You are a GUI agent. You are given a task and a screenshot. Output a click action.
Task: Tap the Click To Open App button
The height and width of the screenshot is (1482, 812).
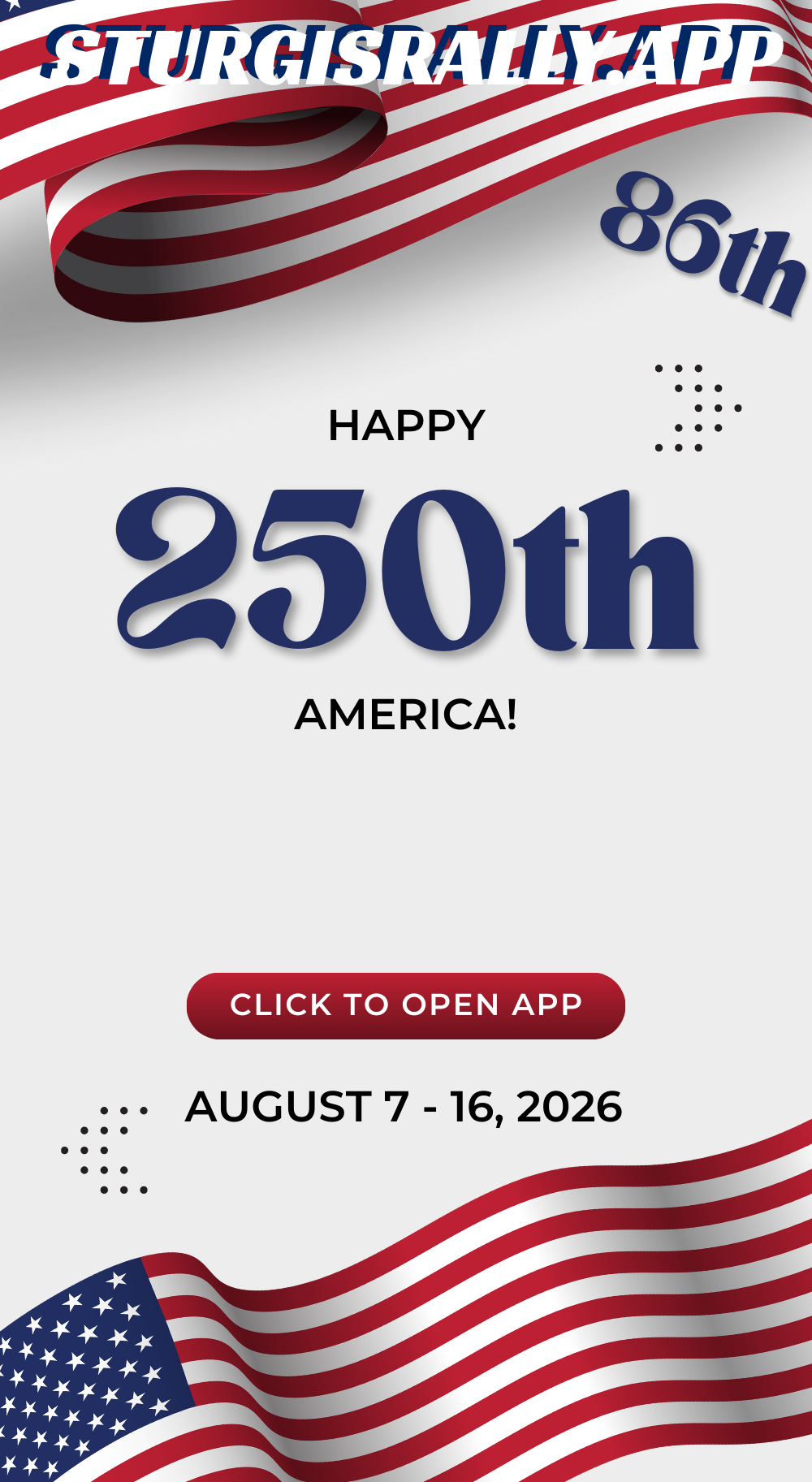(x=406, y=1005)
